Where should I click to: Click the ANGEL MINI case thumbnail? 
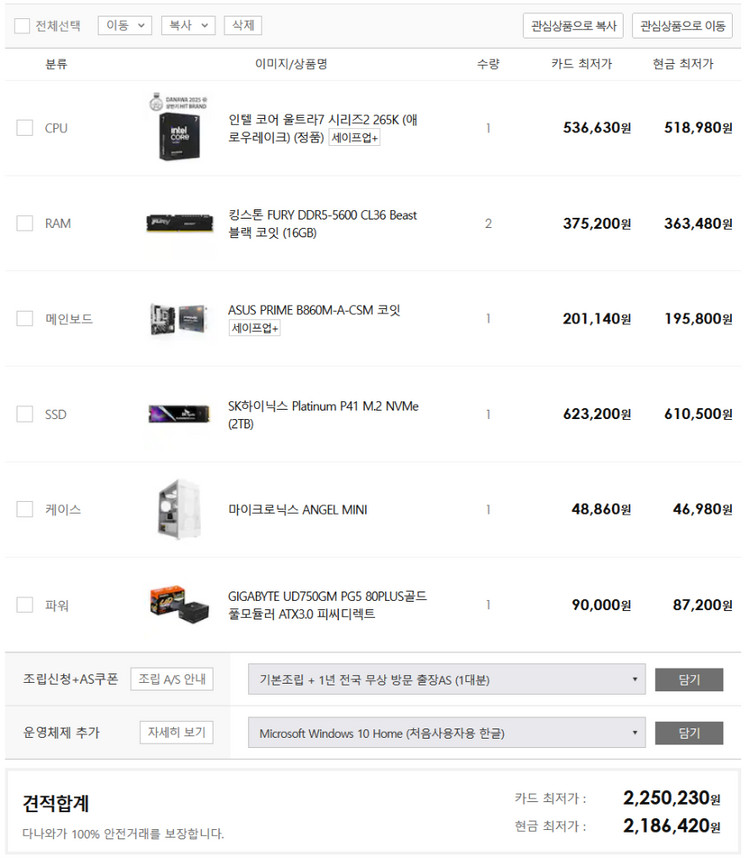178,508
